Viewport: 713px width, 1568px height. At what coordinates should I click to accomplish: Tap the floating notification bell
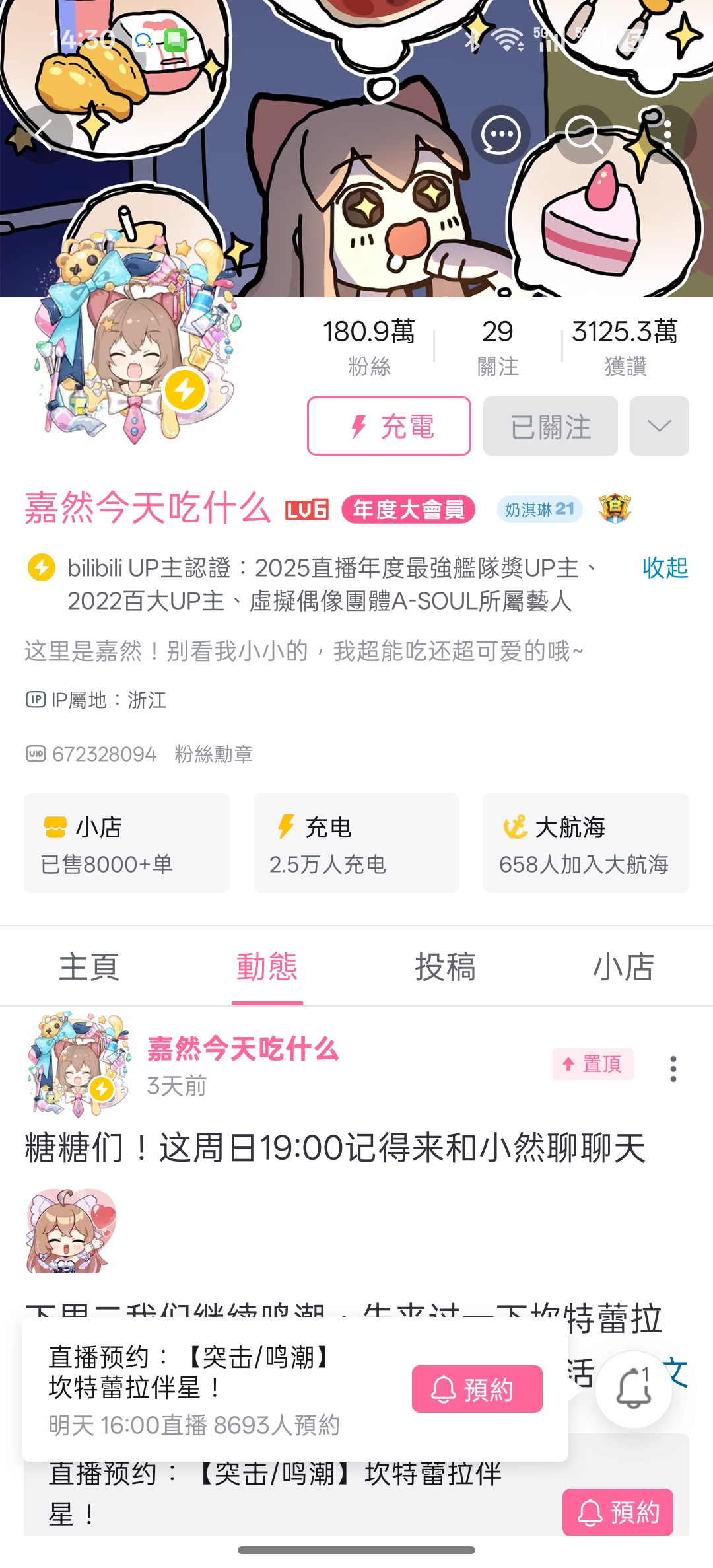coord(633,1389)
